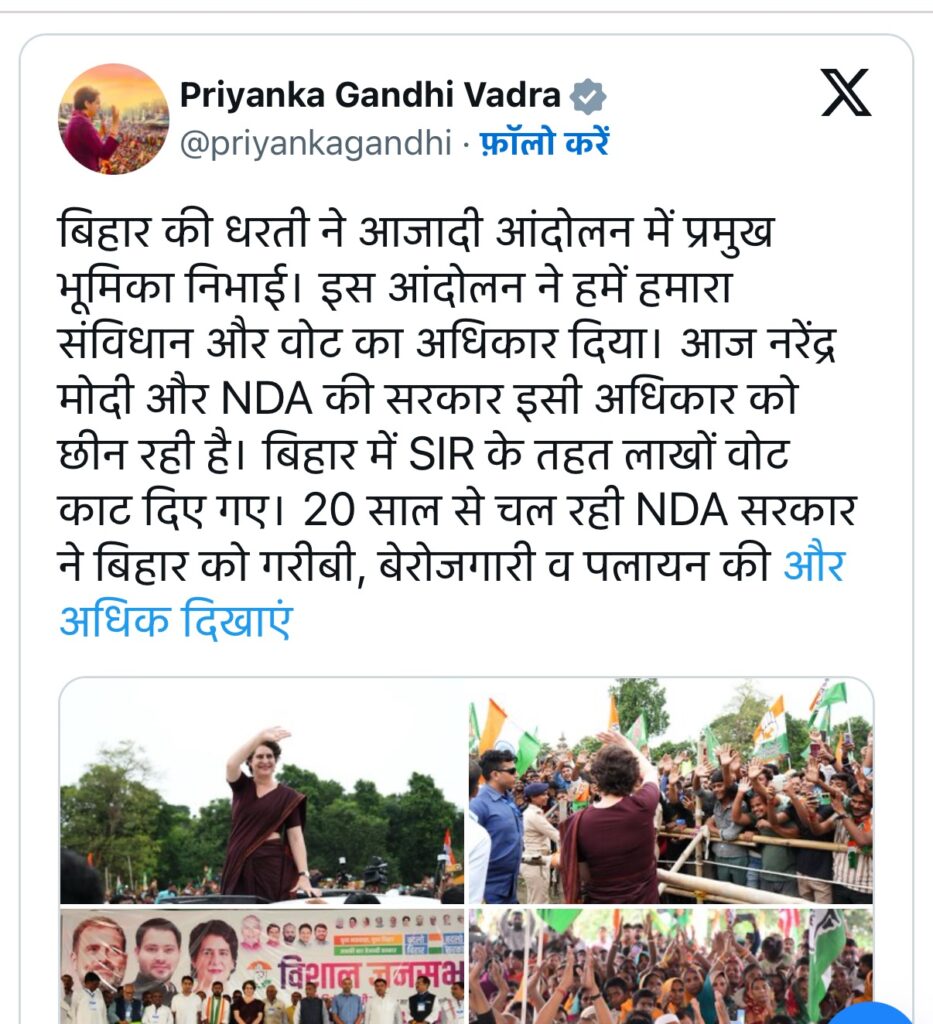Image resolution: width=933 pixels, height=1024 pixels.
Task: Open Priyanka Gandhi Vadra's profile picture
Action: click(x=114, y=118)
